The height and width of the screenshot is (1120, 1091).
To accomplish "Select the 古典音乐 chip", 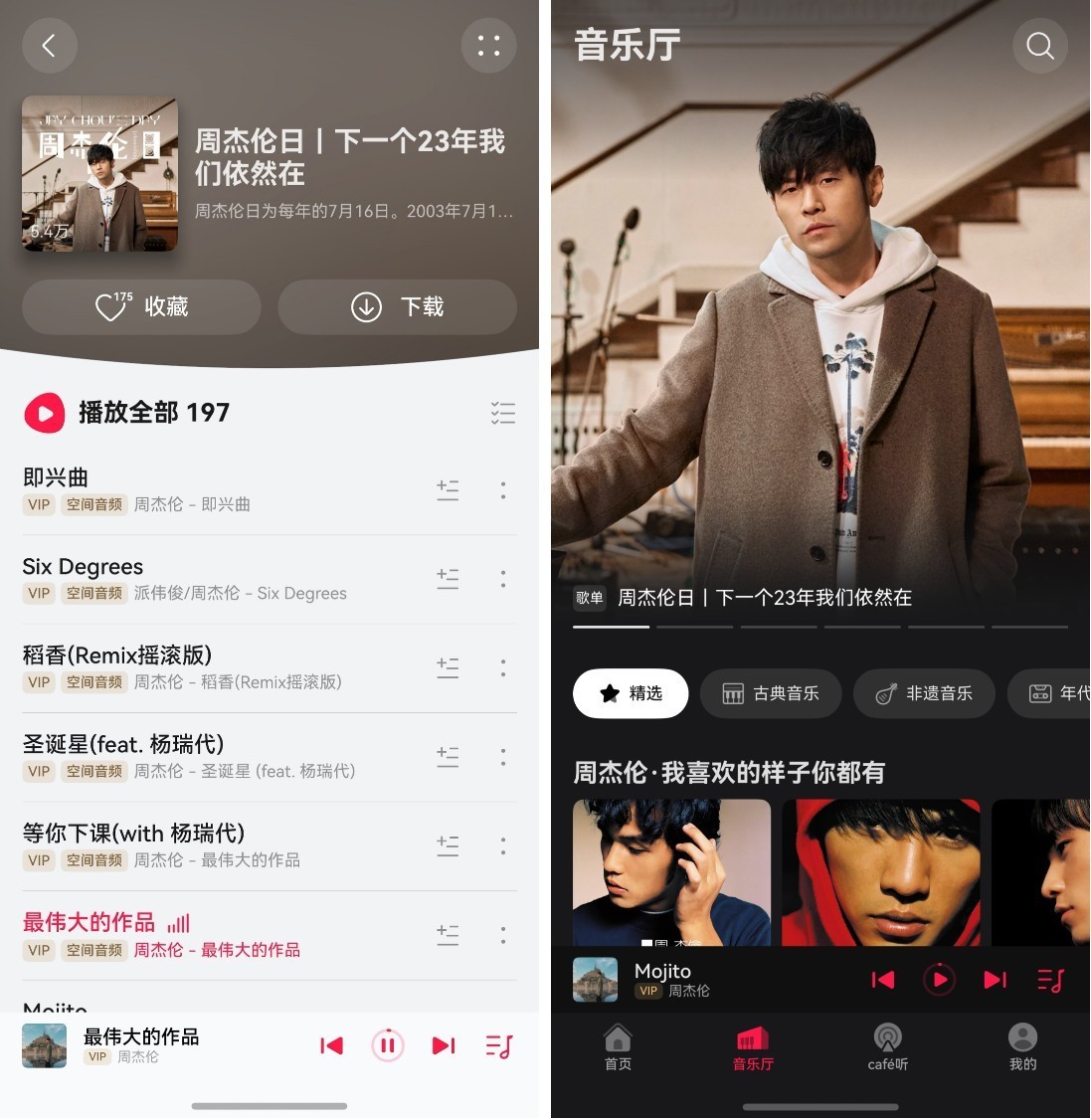I will pos(771,693).
